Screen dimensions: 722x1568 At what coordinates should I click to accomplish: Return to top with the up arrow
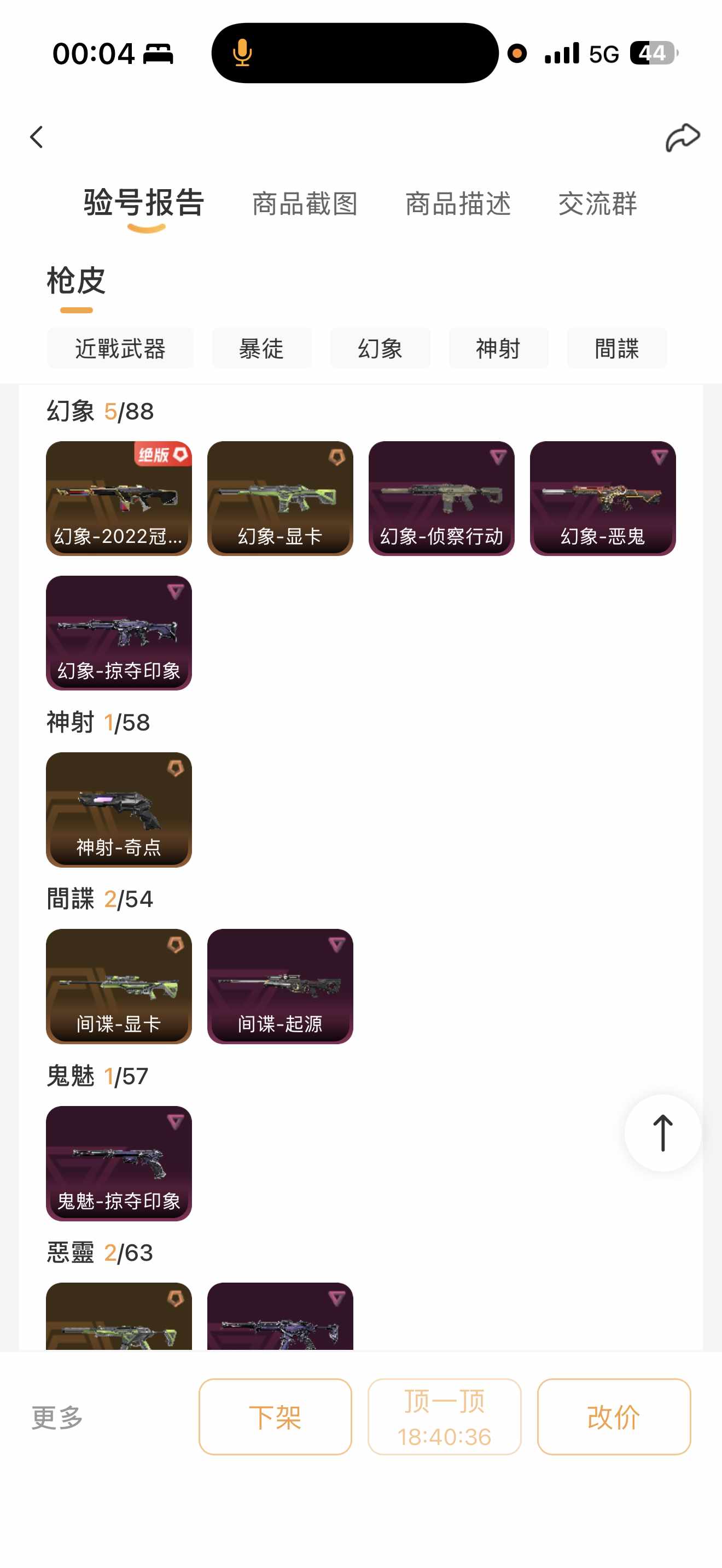pos(662,1132)
